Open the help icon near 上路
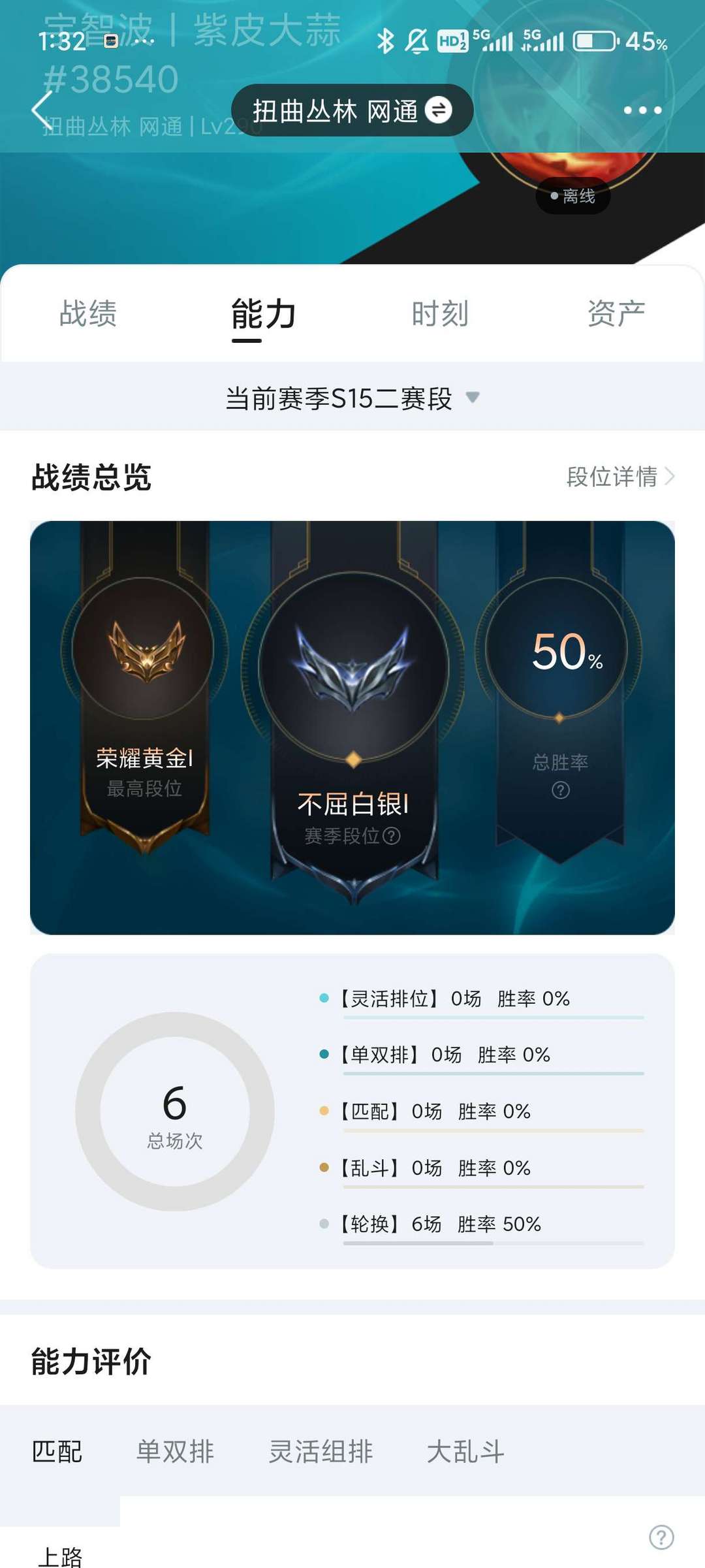Screen dimensions: 705x1568 click(661, 1537)
